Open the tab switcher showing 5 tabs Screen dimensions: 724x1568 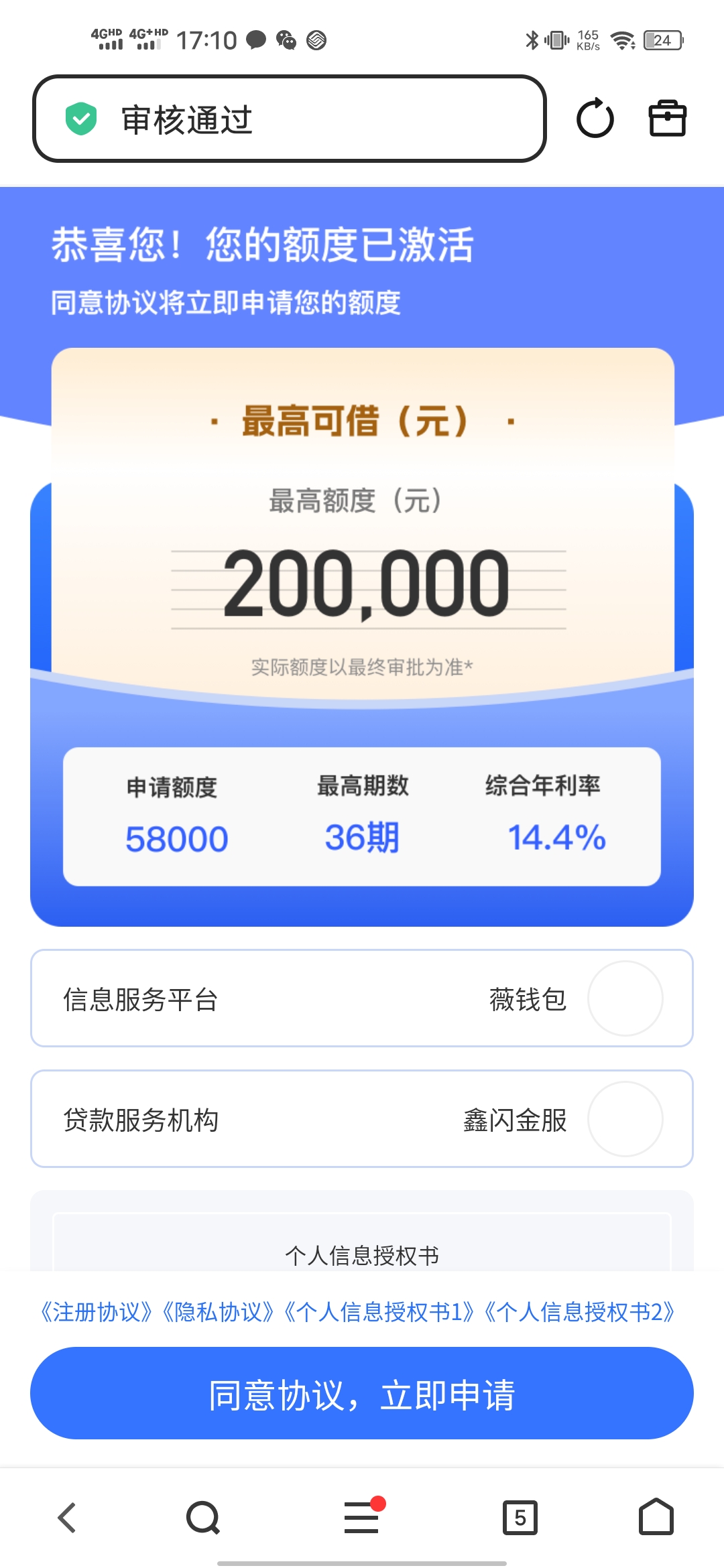pos(520,1518)
